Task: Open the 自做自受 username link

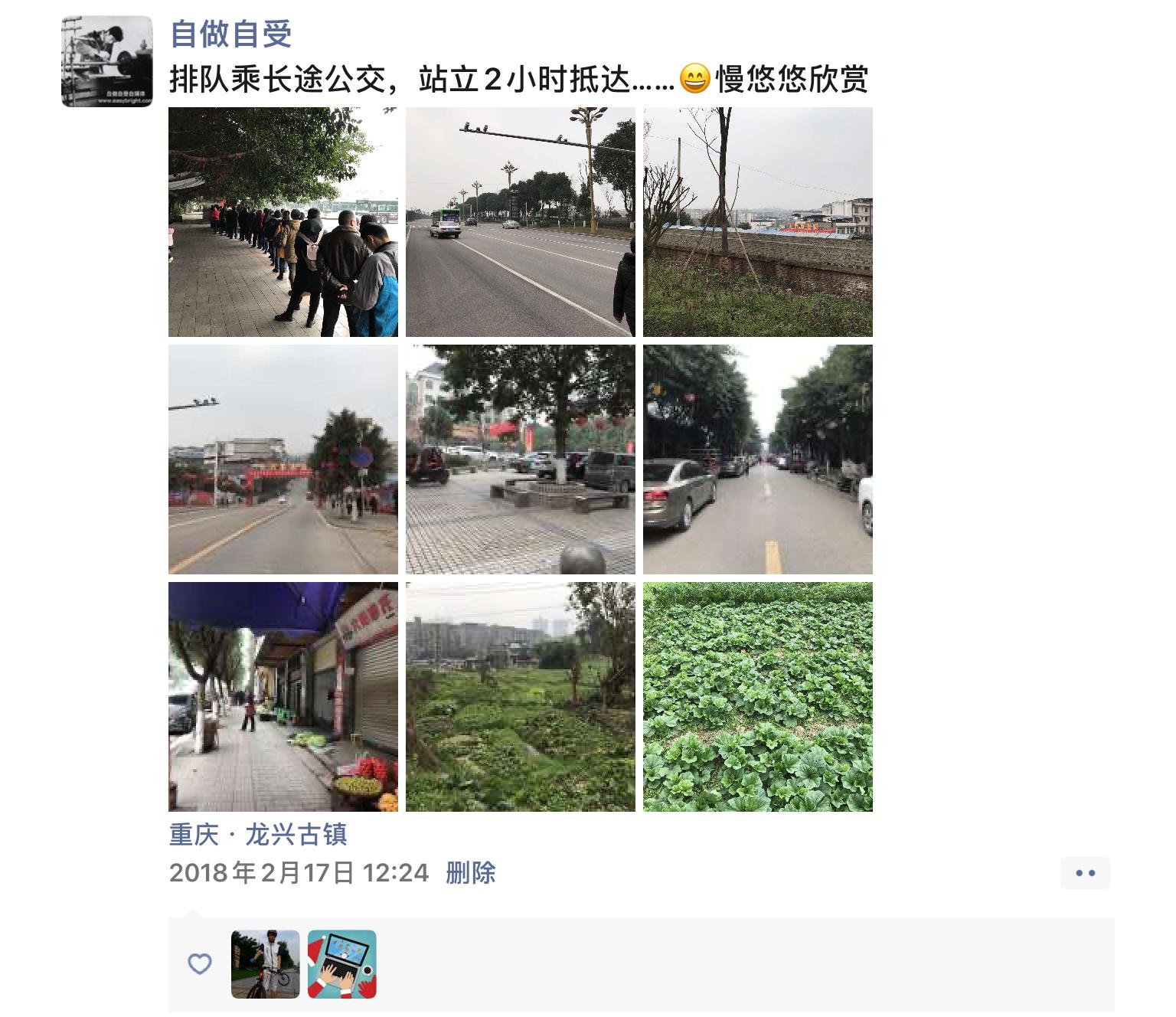Action: point(230,34)
